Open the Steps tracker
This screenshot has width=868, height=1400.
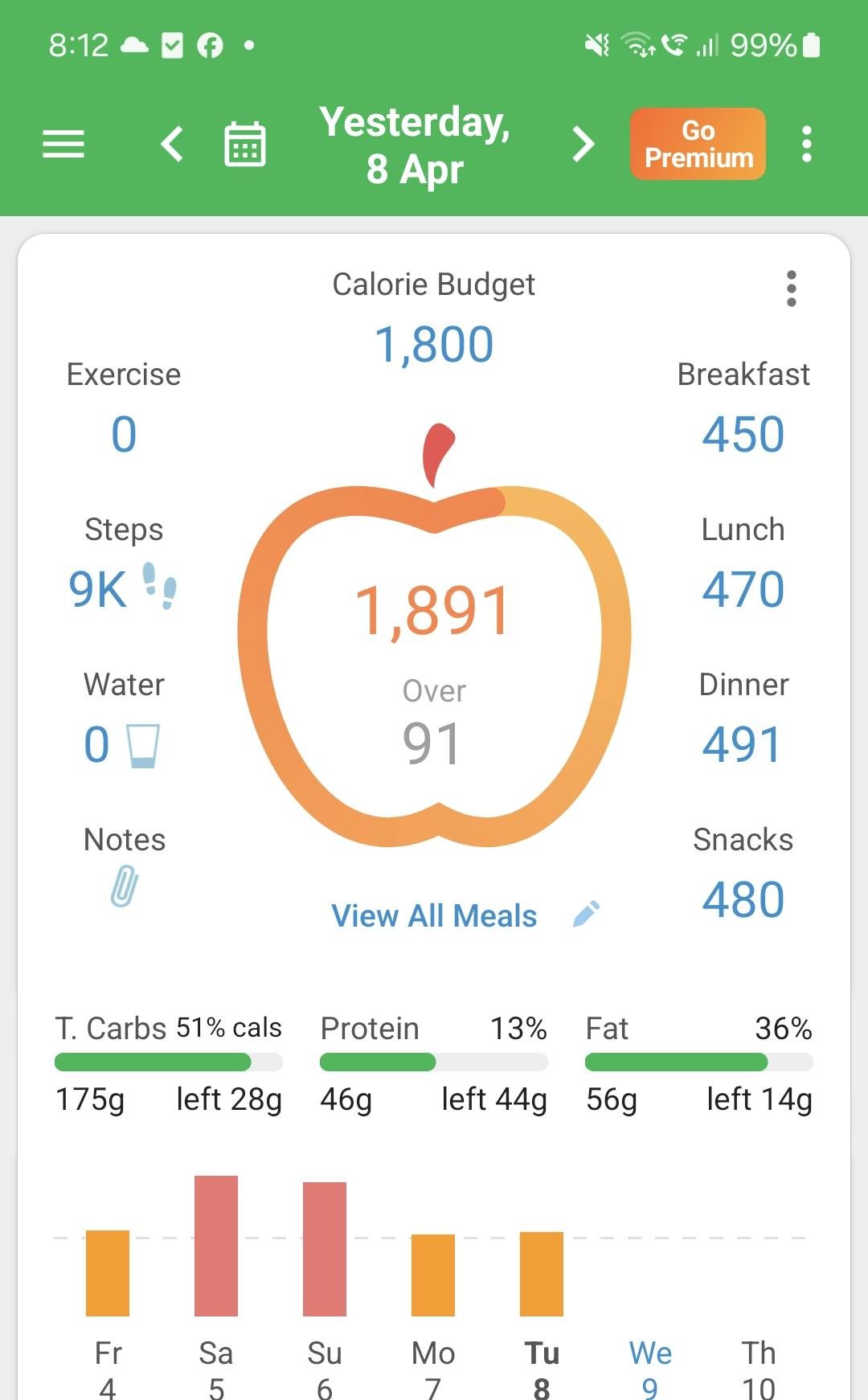tap(124, 563)
